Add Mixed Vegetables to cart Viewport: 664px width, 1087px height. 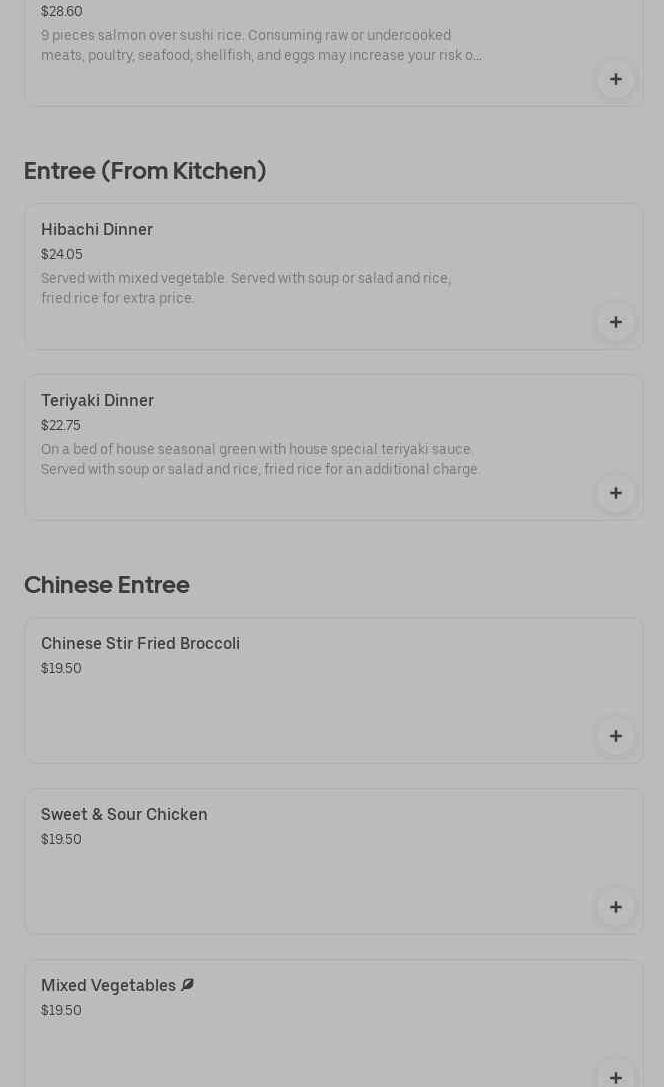[615, 1076]
